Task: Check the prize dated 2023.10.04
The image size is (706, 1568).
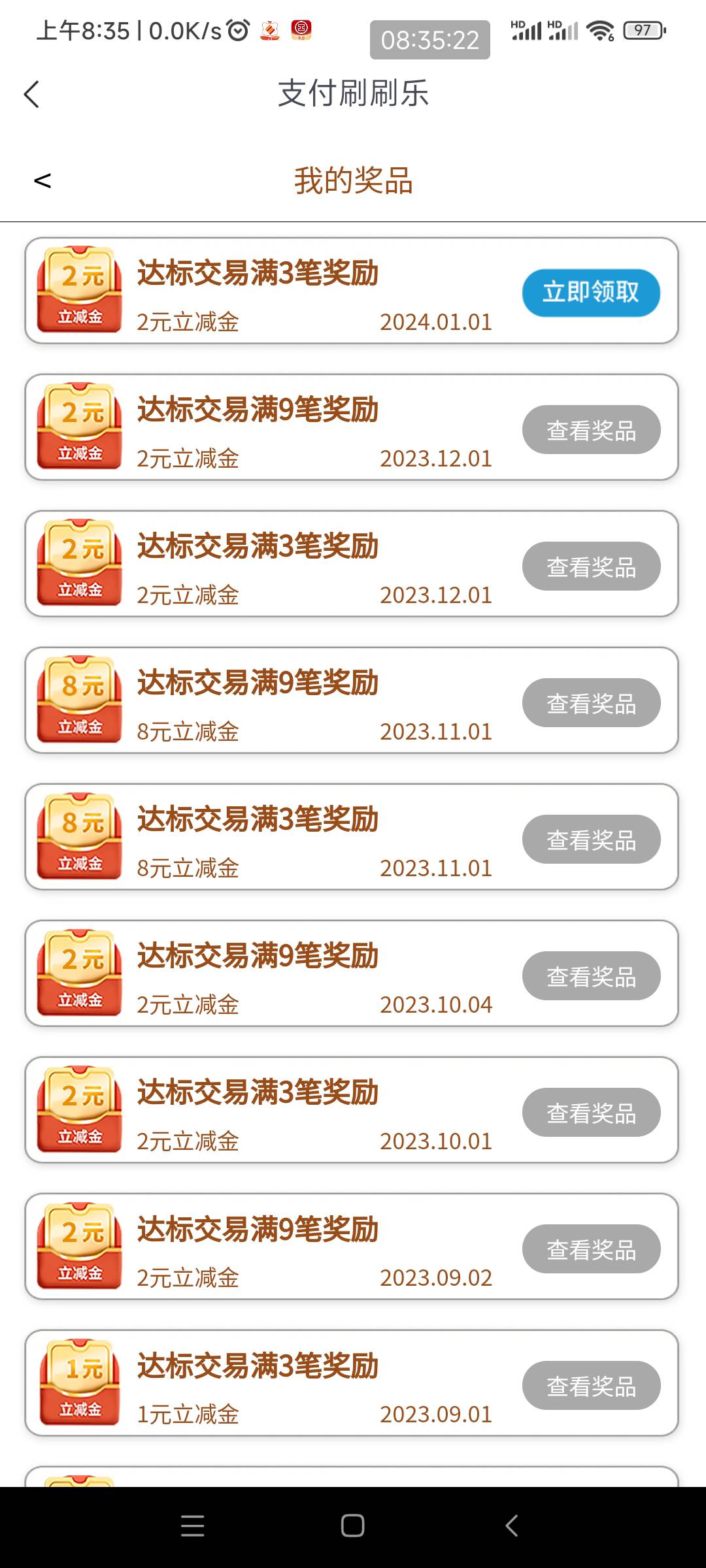Action: click(x=590, y=976)
